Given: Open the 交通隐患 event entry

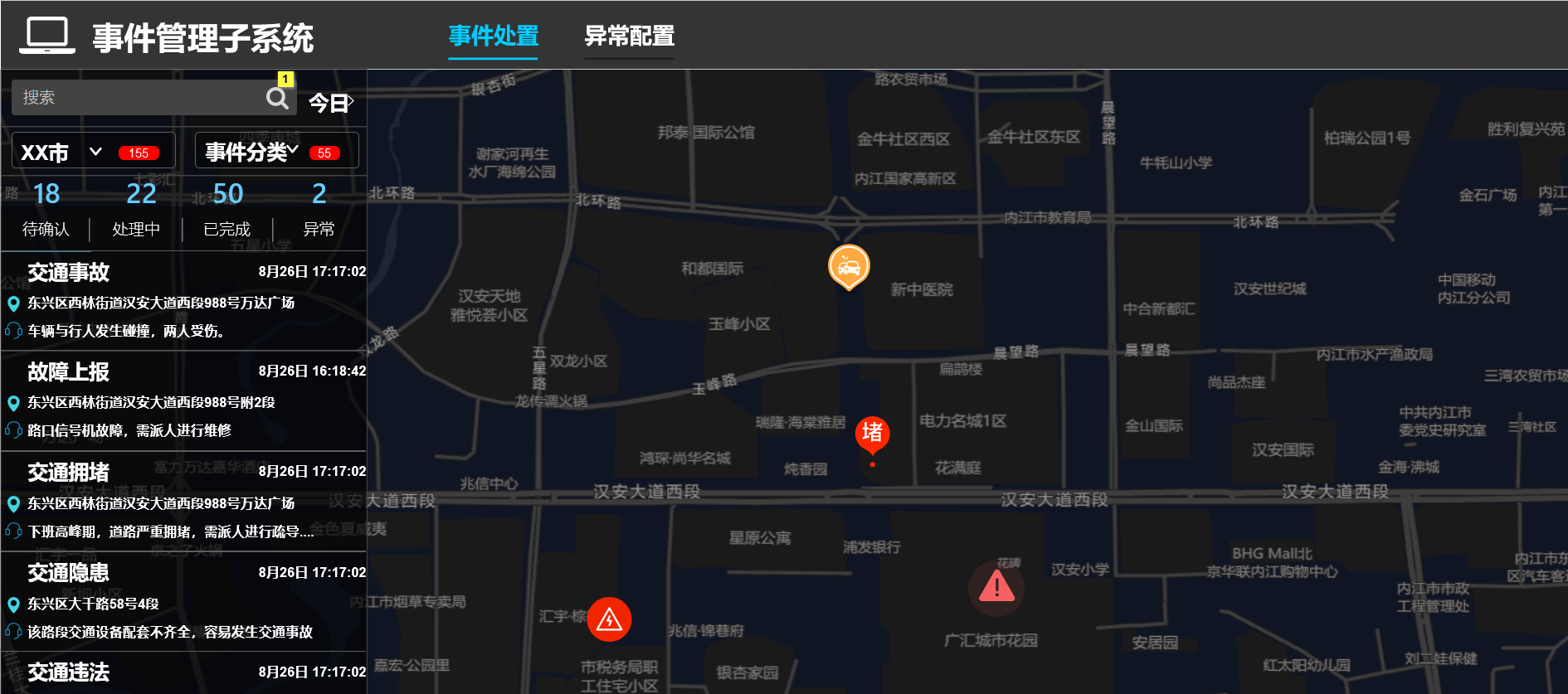Looking at the screenshot, I should tap(184, 601).
